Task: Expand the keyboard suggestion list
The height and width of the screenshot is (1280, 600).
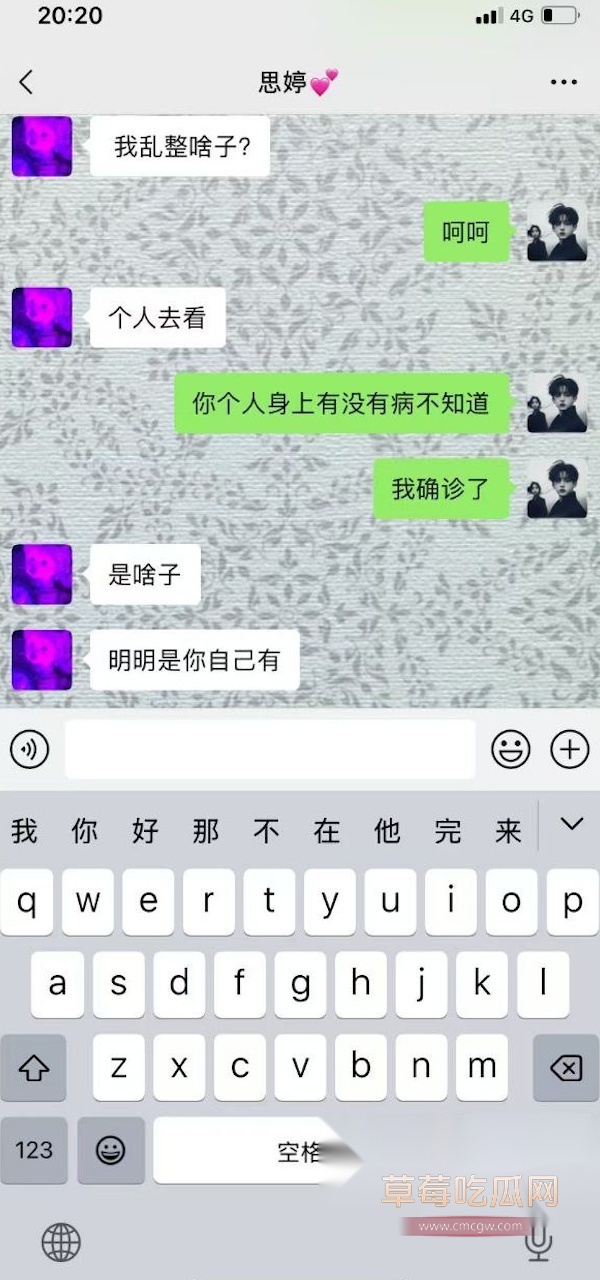Action: (571, 825)
